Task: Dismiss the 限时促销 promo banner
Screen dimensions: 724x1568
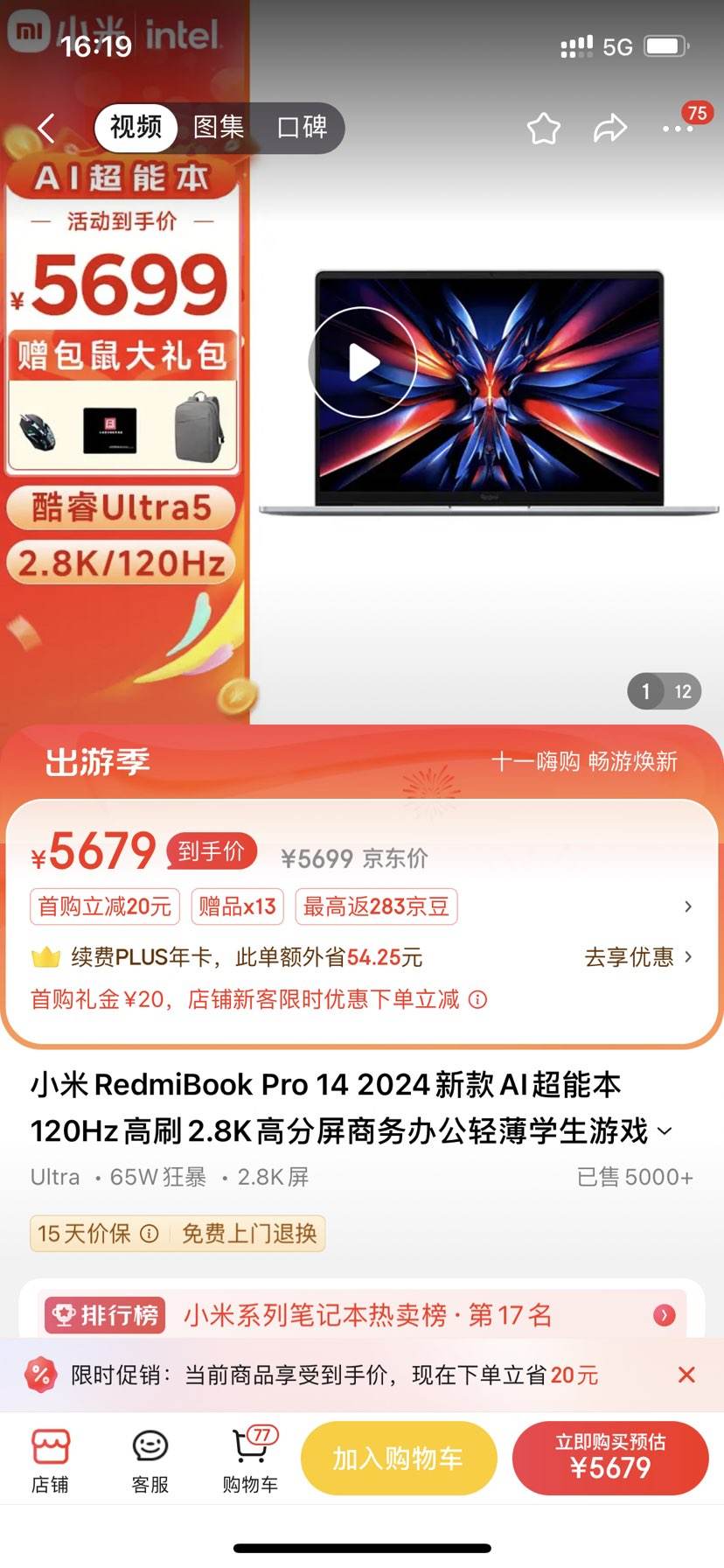Action: (x=686, y=1375)
